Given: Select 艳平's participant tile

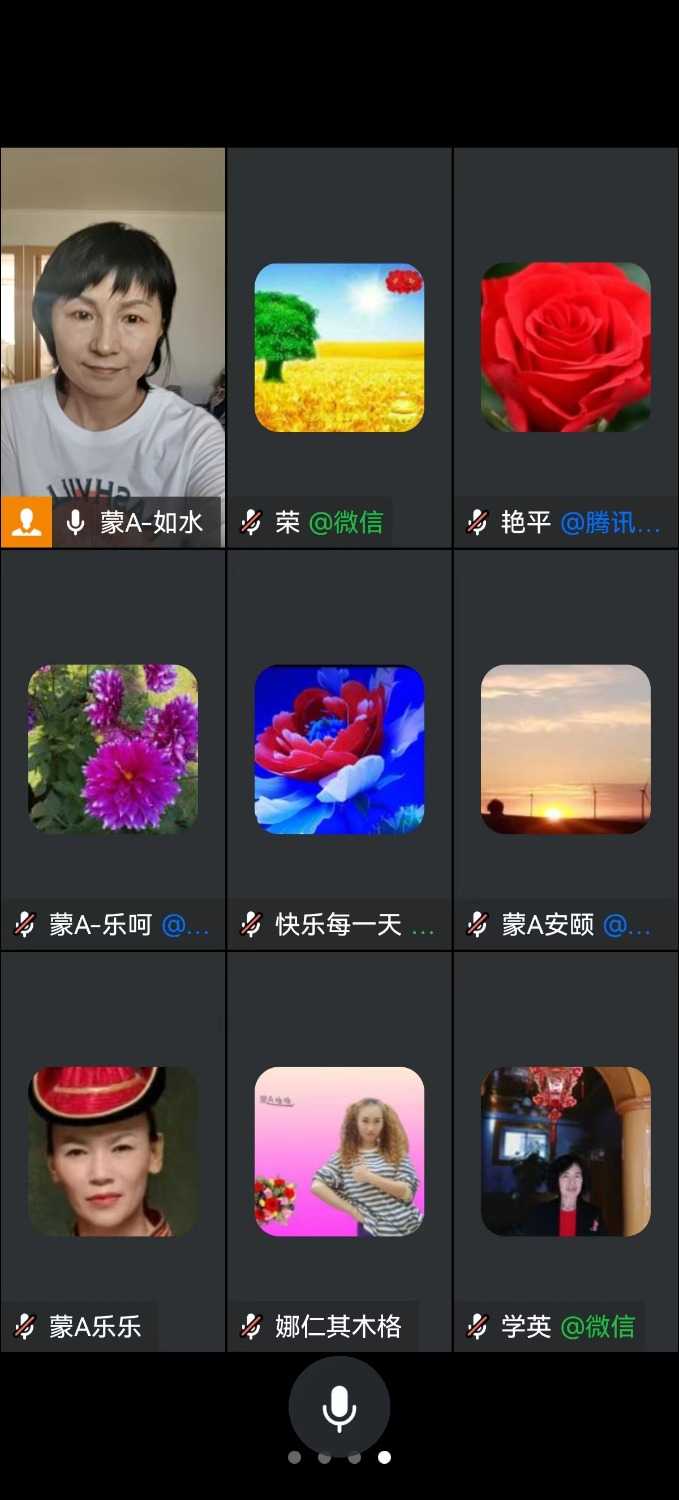Looking at the screenshot, I should point(566,347).
